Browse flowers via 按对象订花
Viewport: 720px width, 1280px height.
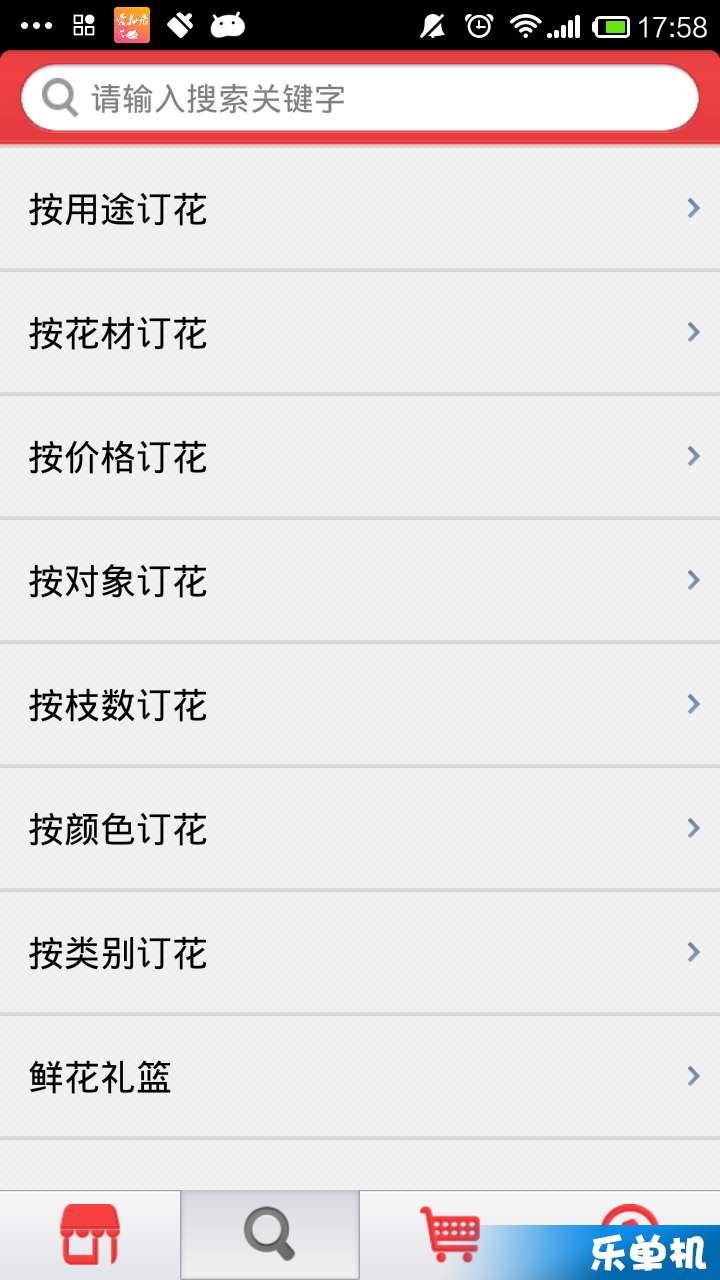tap(360, 580)
